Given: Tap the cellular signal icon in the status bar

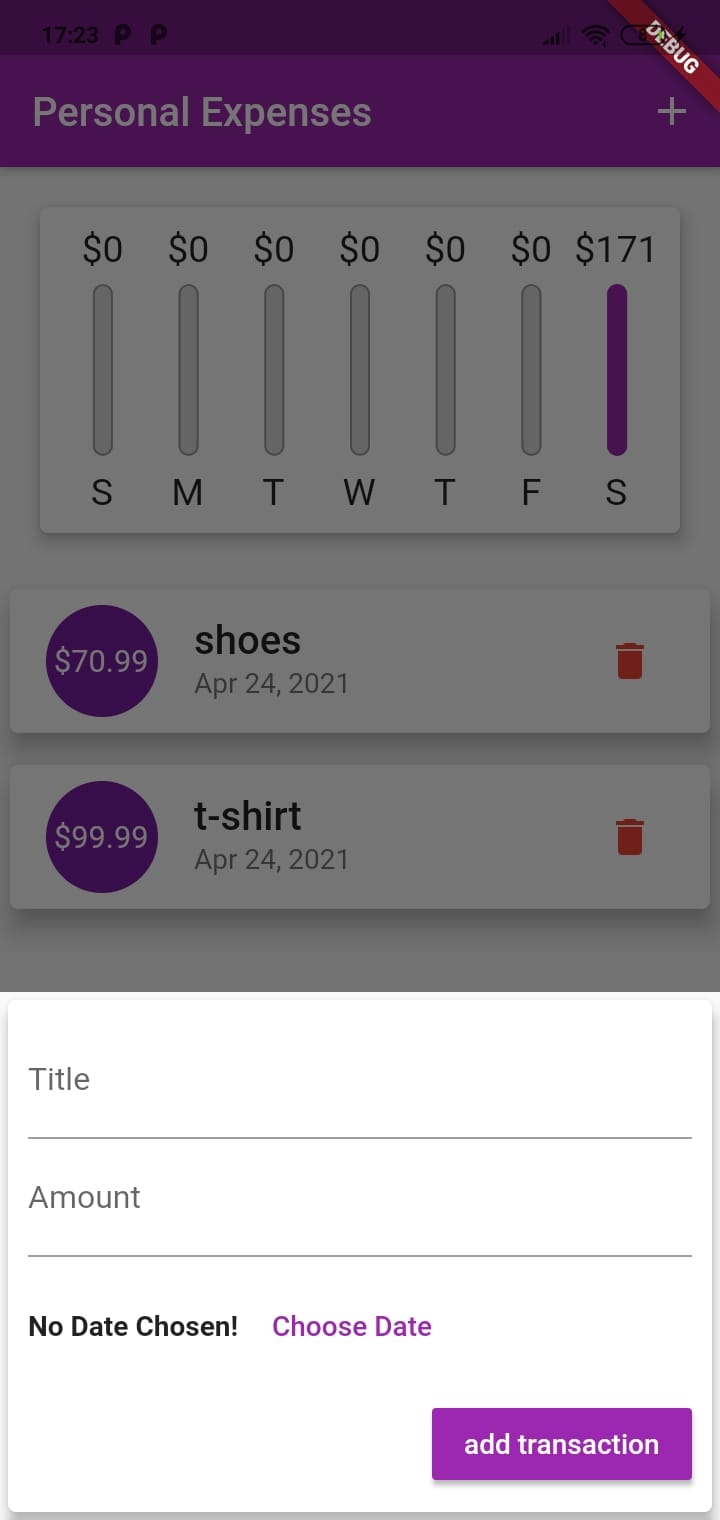Looking at the screenshot, I should coord(555,34).
